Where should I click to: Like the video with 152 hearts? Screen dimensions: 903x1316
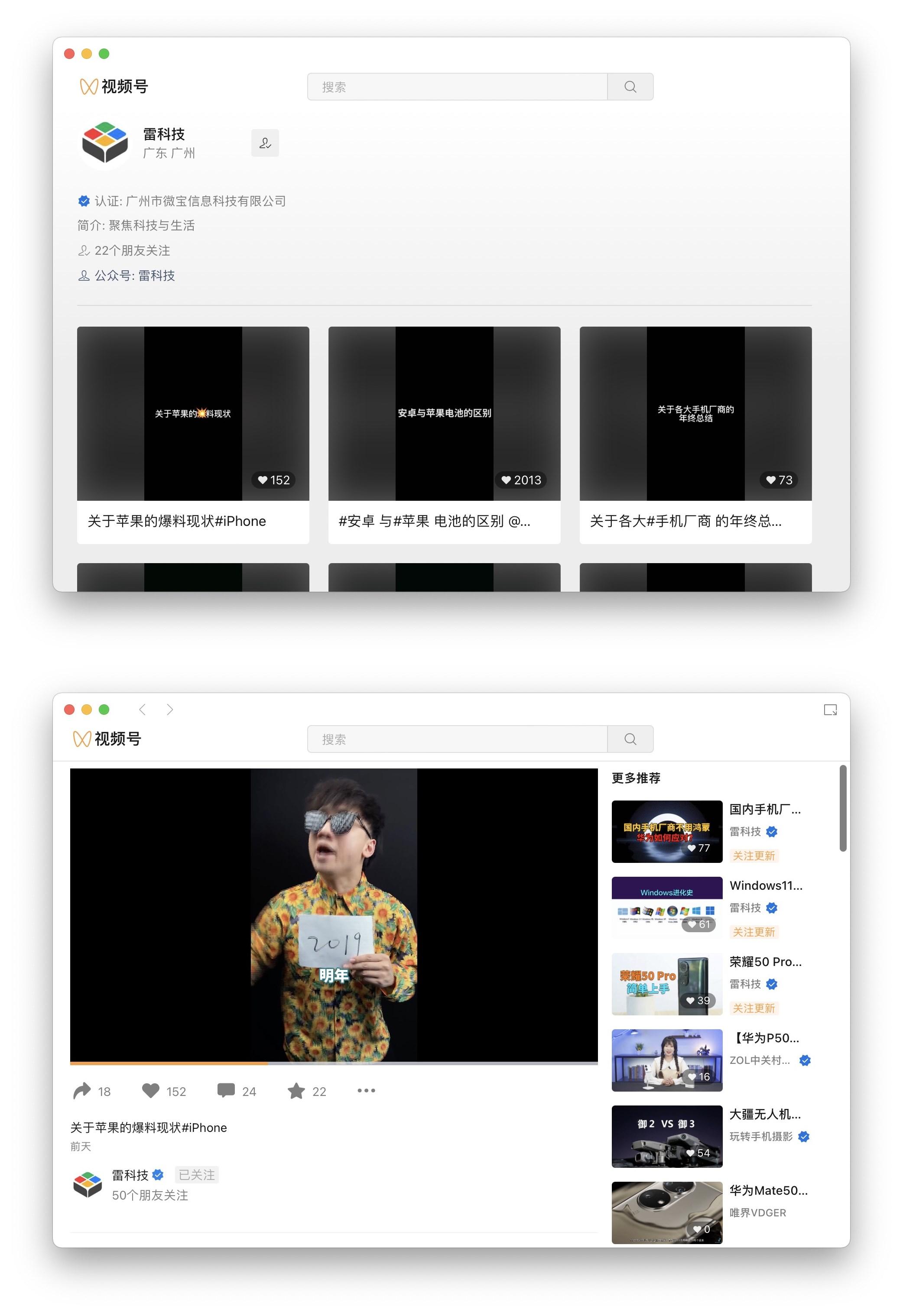(151, 1091)
